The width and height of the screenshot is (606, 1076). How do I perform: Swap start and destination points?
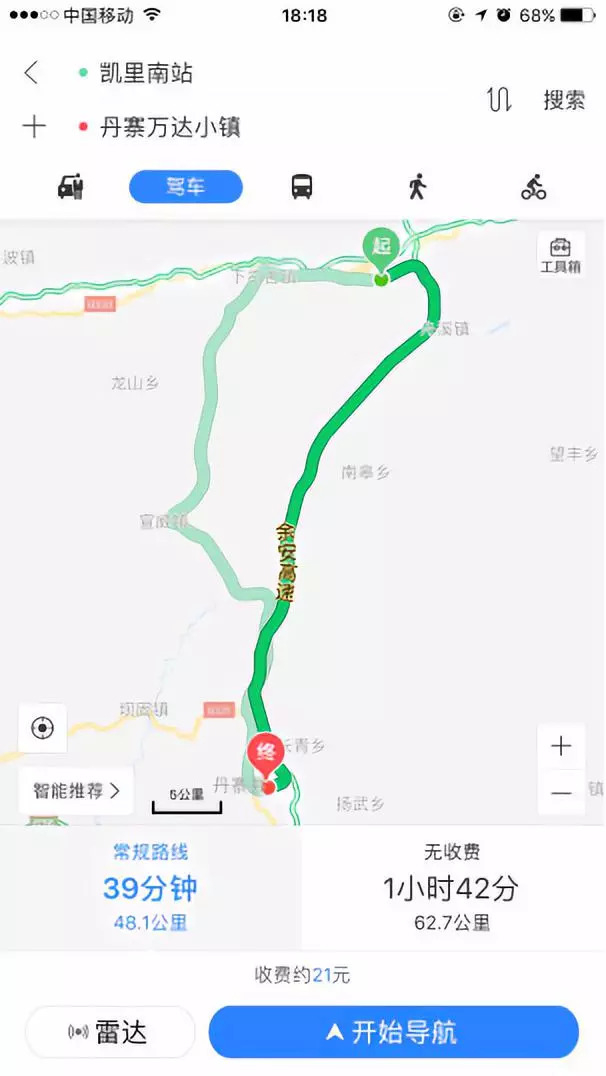499,100
